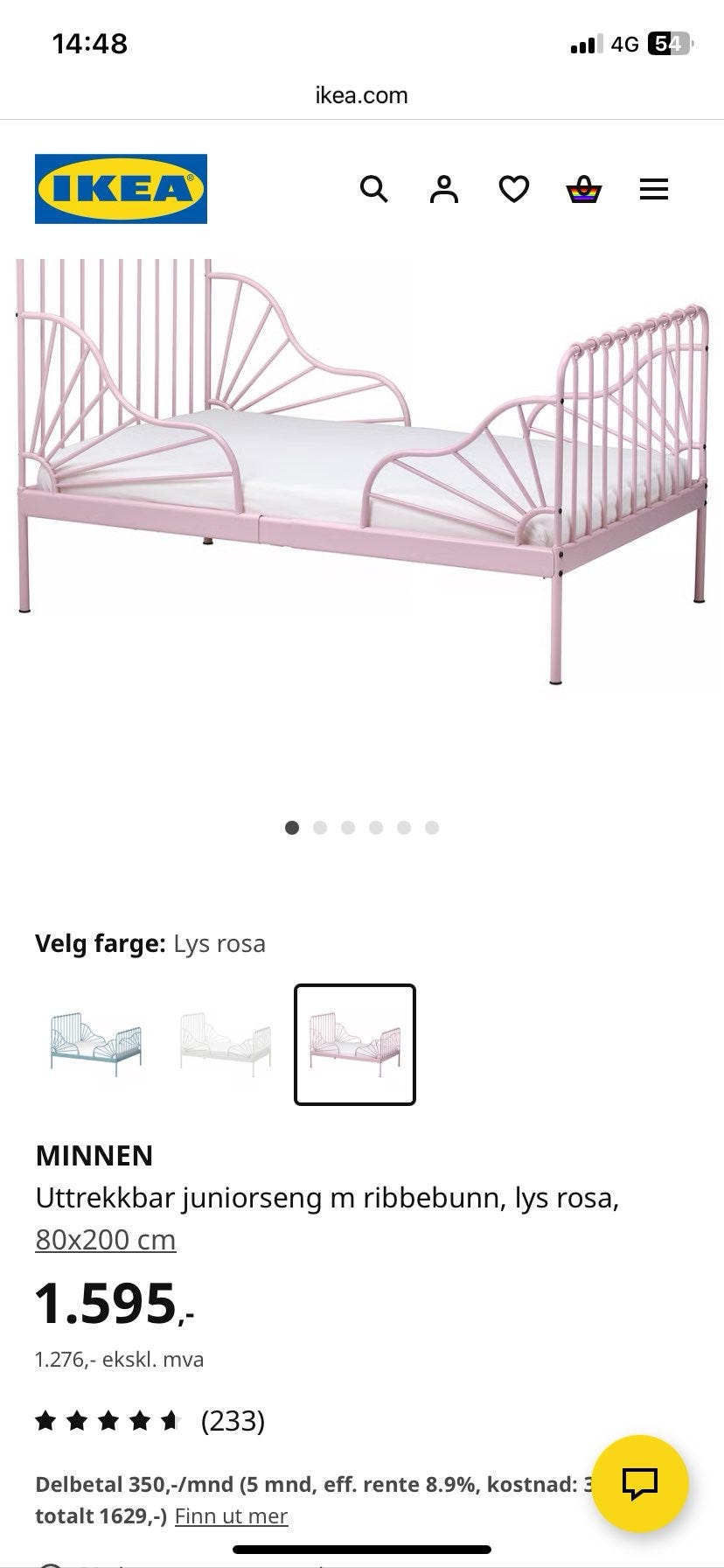Open the hamburger navigation menu
The height and width of the screenshot is (1568, 724).
click(x=653, y=188)
